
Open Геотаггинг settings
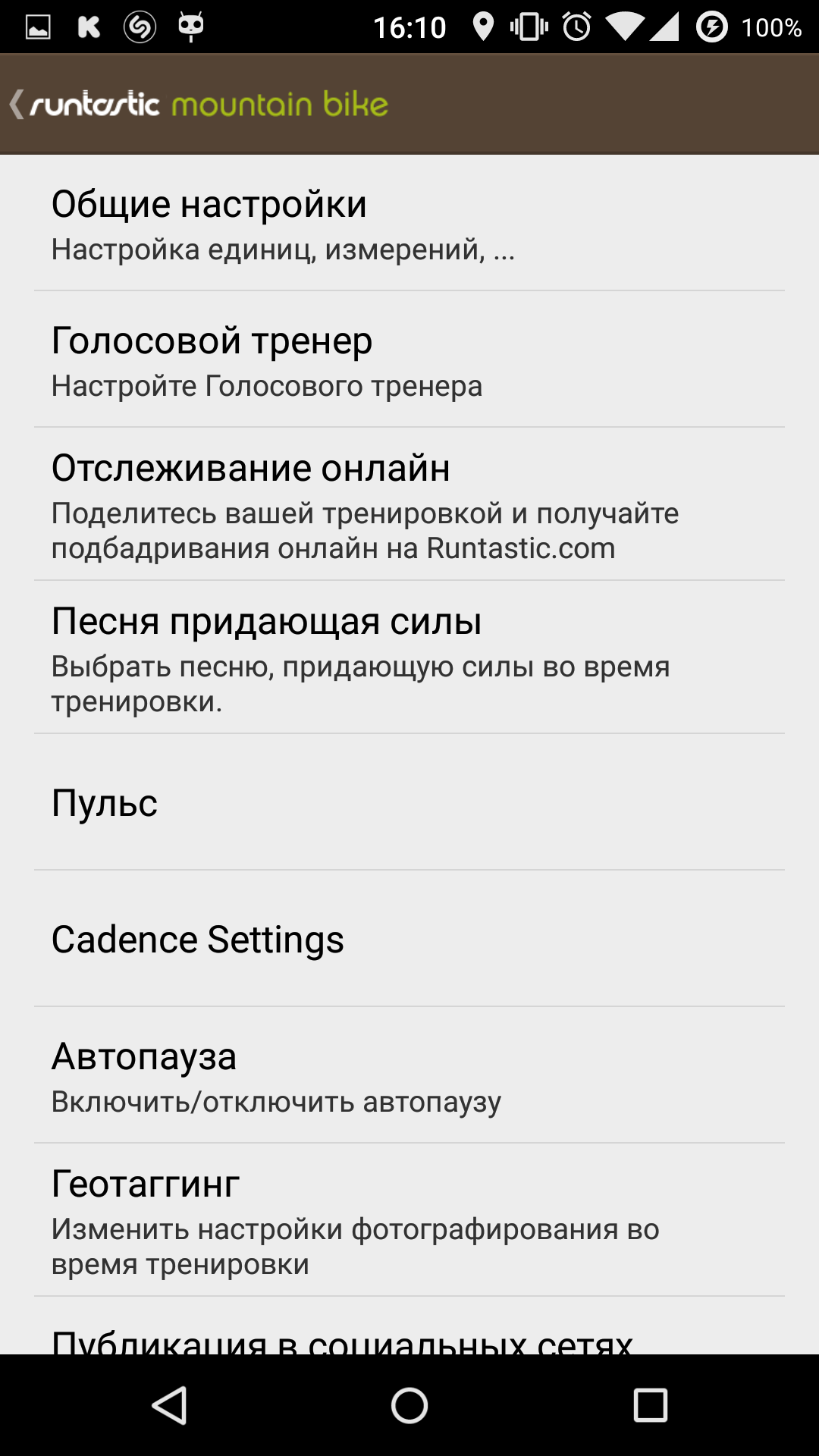pos(409,1220)
